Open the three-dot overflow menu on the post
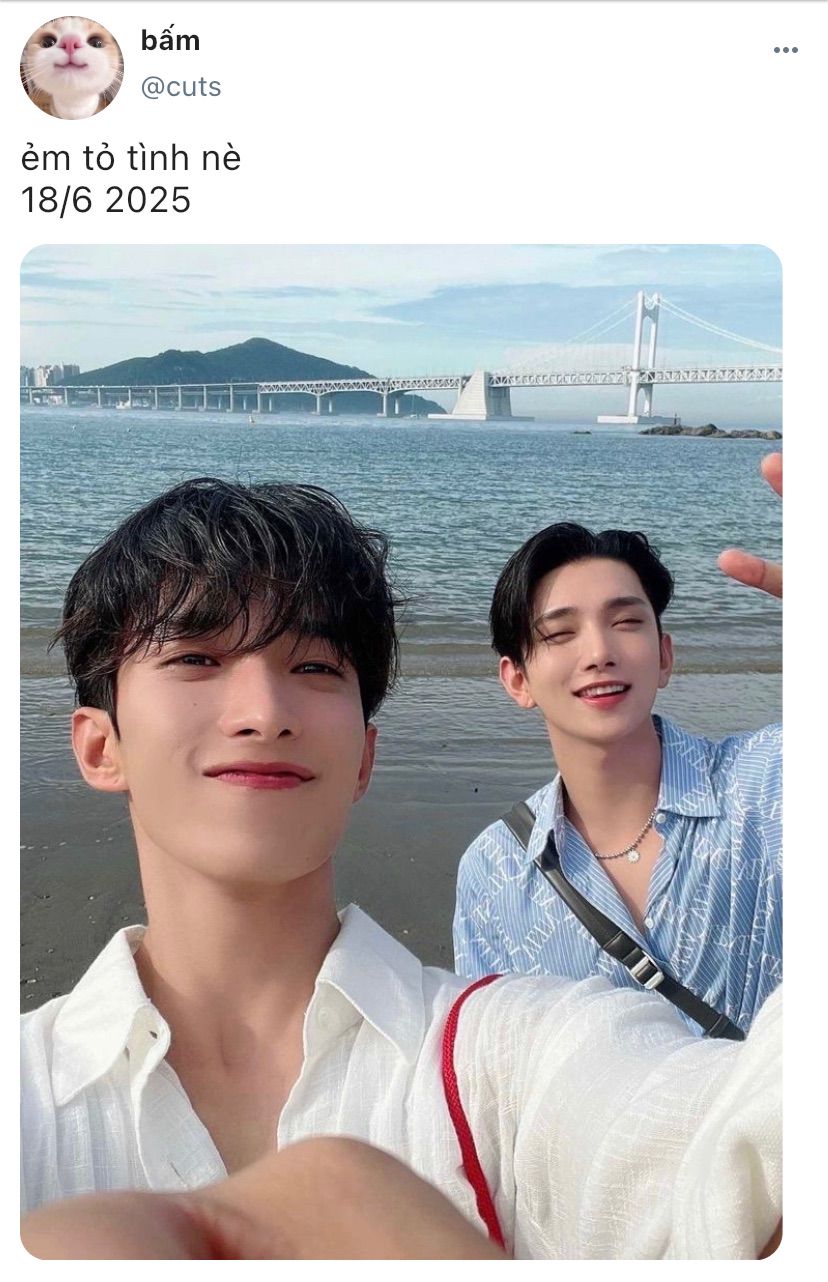Viewport: 828px width, 1282px height. [x=785, y=50]
